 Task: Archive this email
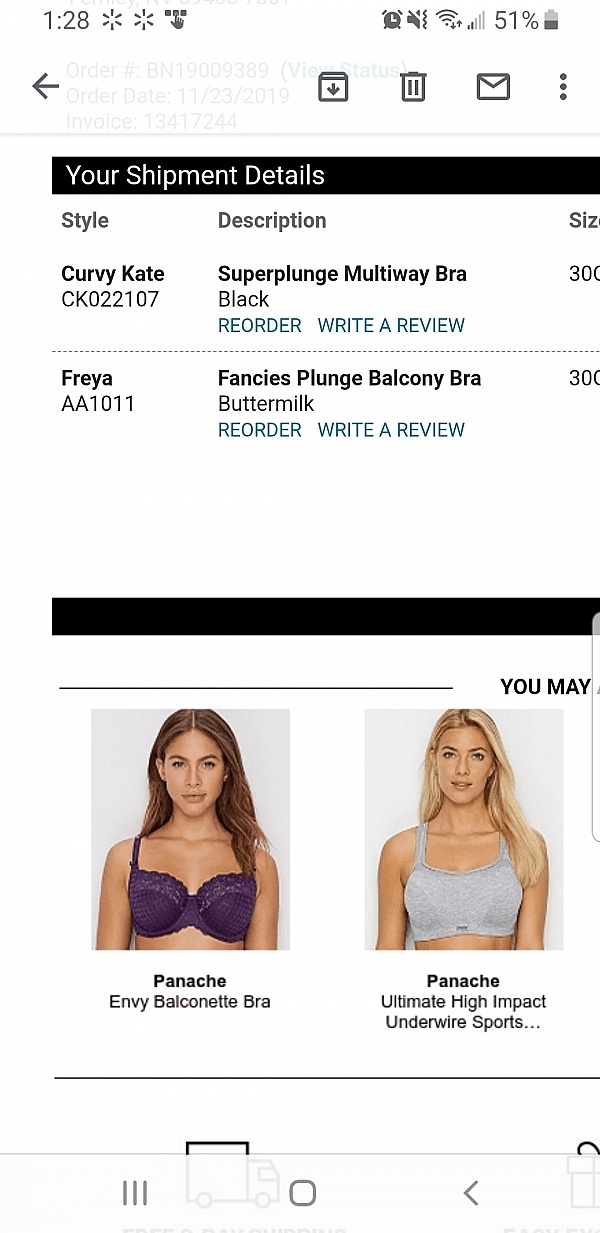point(333,87)
